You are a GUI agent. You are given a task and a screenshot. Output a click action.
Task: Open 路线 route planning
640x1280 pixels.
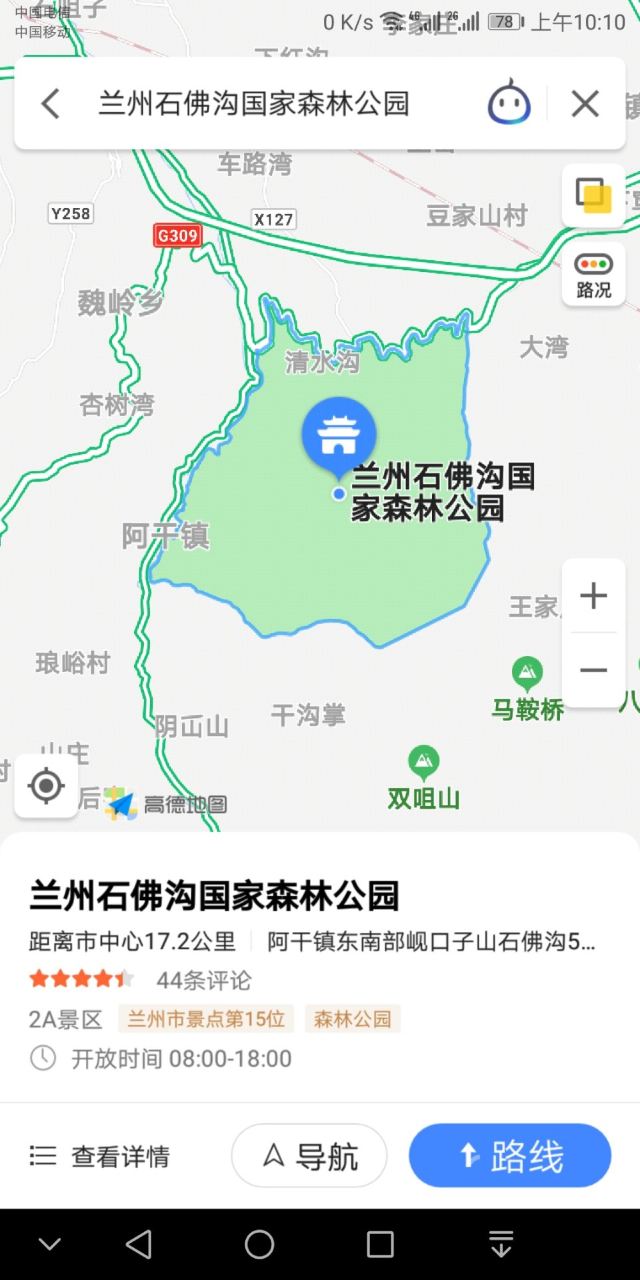coord(510,1156)
